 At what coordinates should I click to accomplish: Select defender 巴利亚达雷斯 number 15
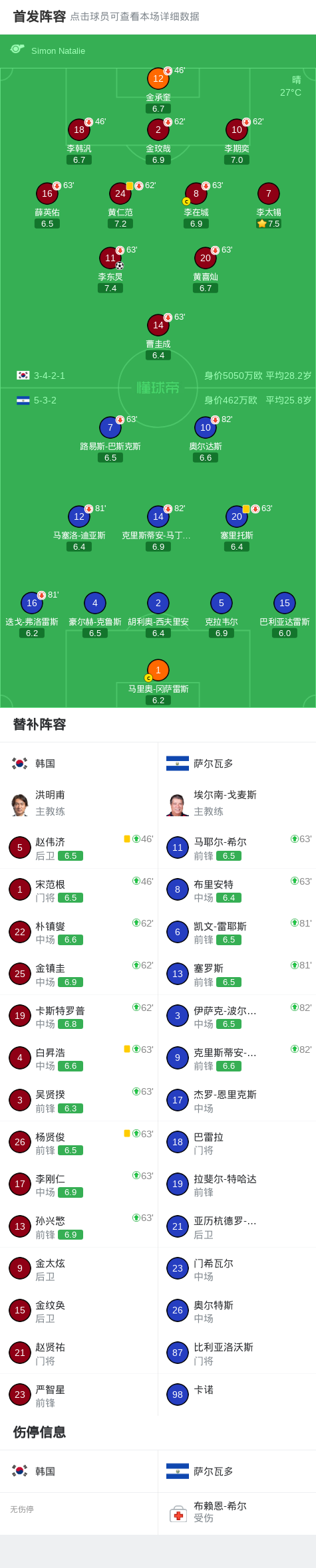(285, 603)
